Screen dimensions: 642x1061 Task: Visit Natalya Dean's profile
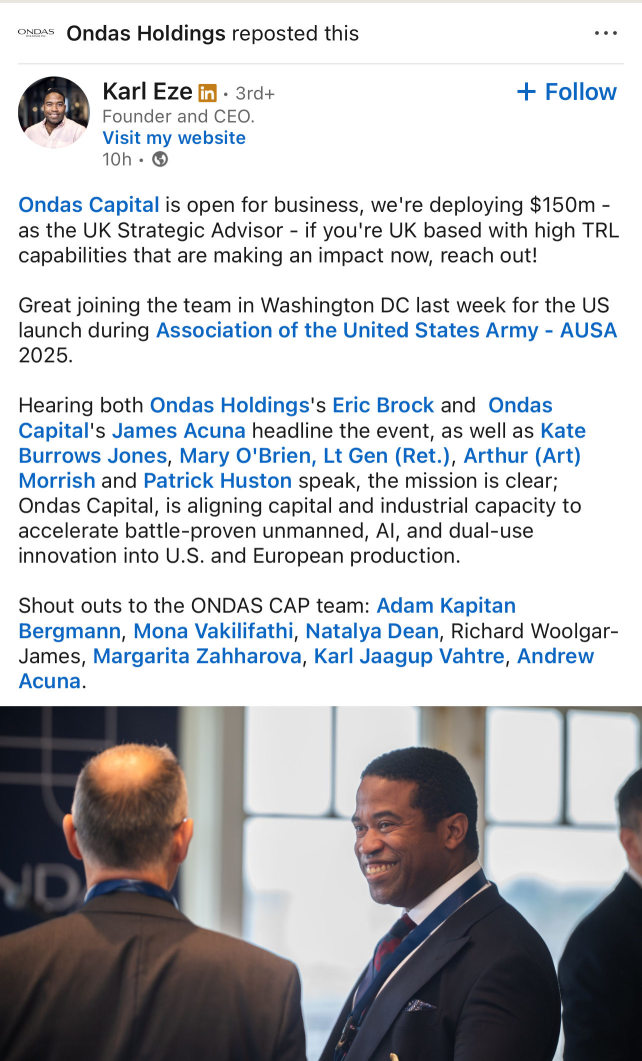[372, 631]
